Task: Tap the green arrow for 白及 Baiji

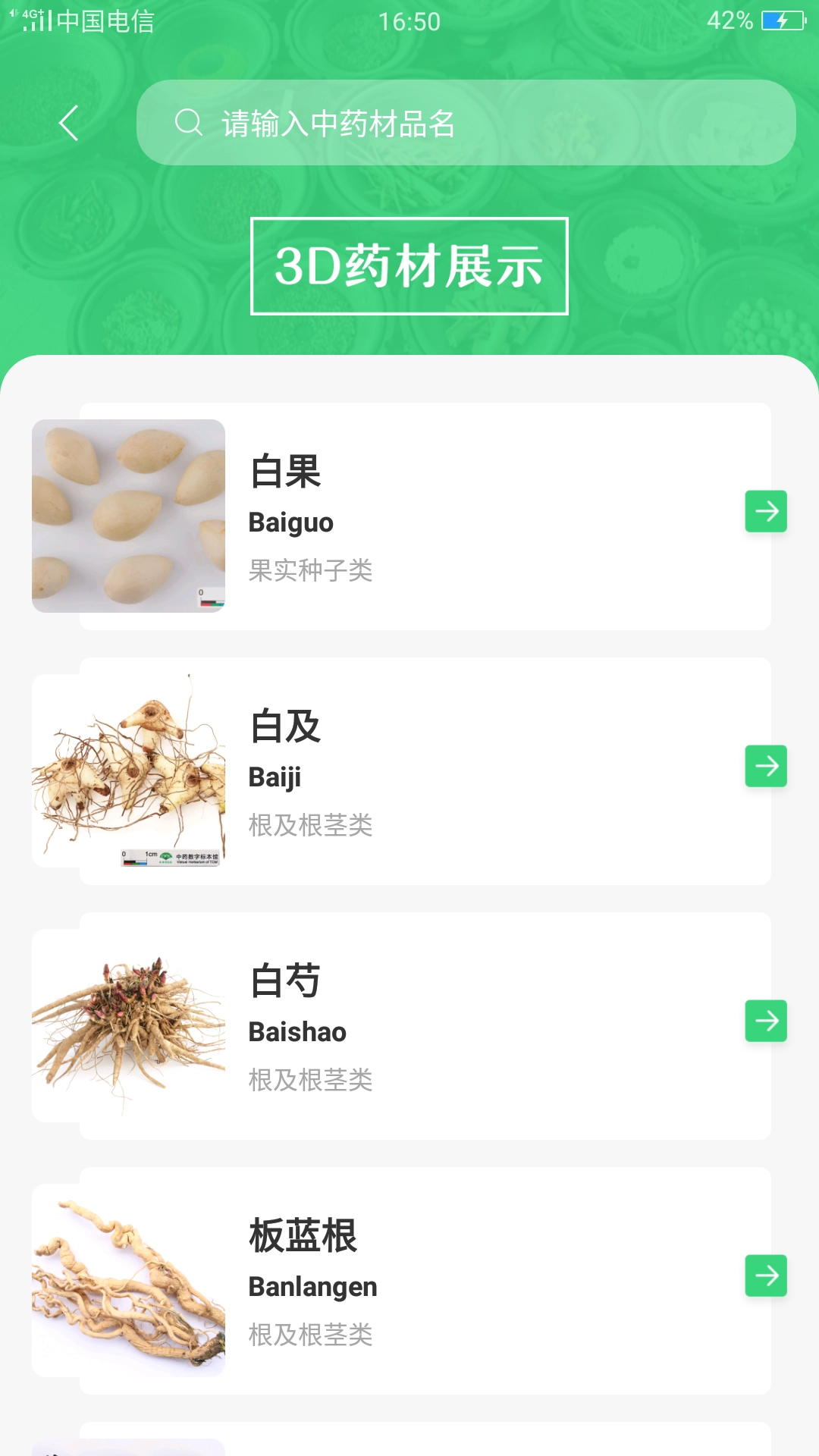Action: [766, 766]
